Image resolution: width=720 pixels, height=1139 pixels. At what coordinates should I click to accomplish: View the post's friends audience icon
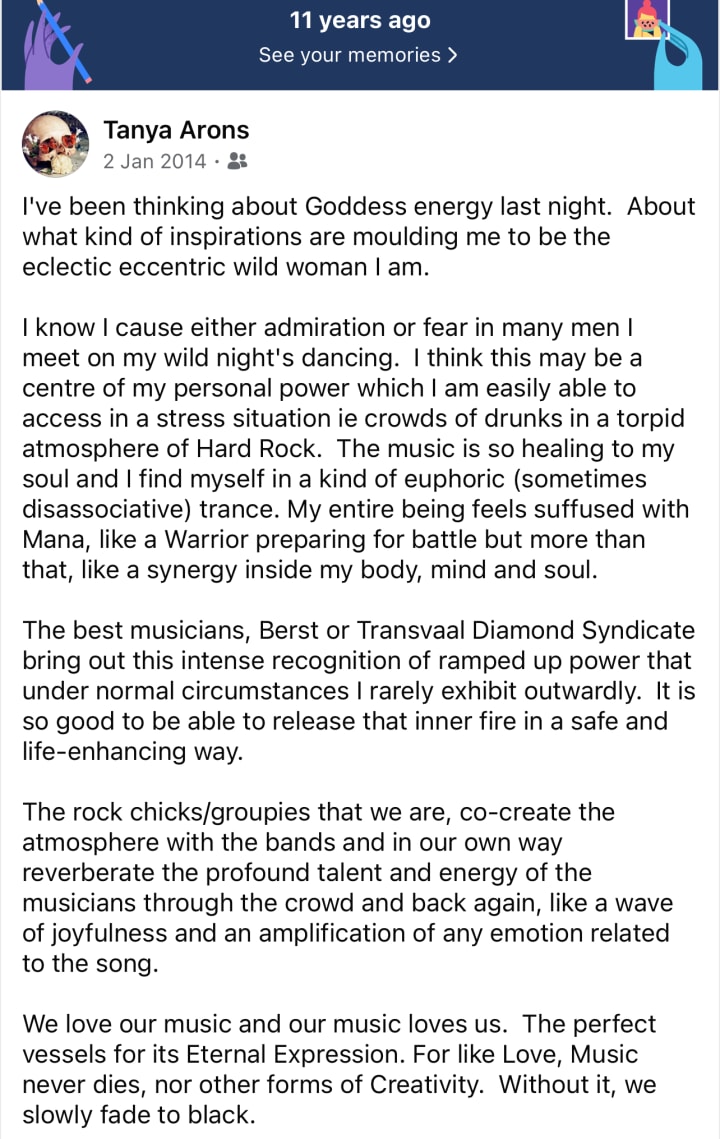click(237, 161)
